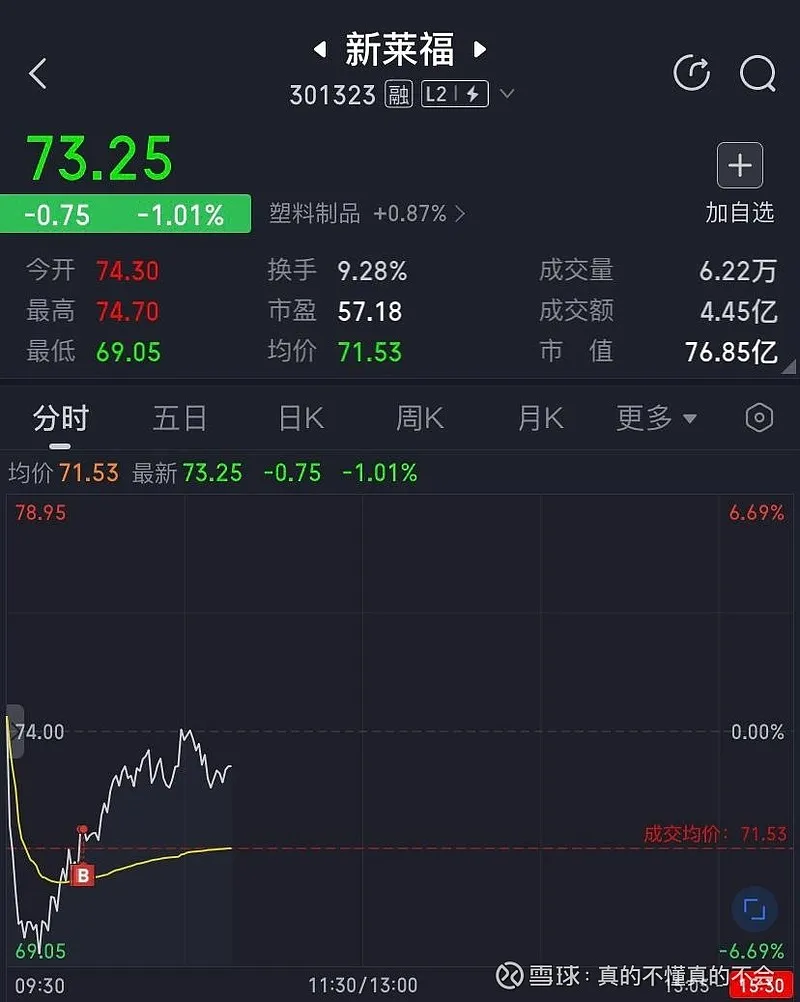Refresh the stock quote
The image size is (800, 1002).
692,73
